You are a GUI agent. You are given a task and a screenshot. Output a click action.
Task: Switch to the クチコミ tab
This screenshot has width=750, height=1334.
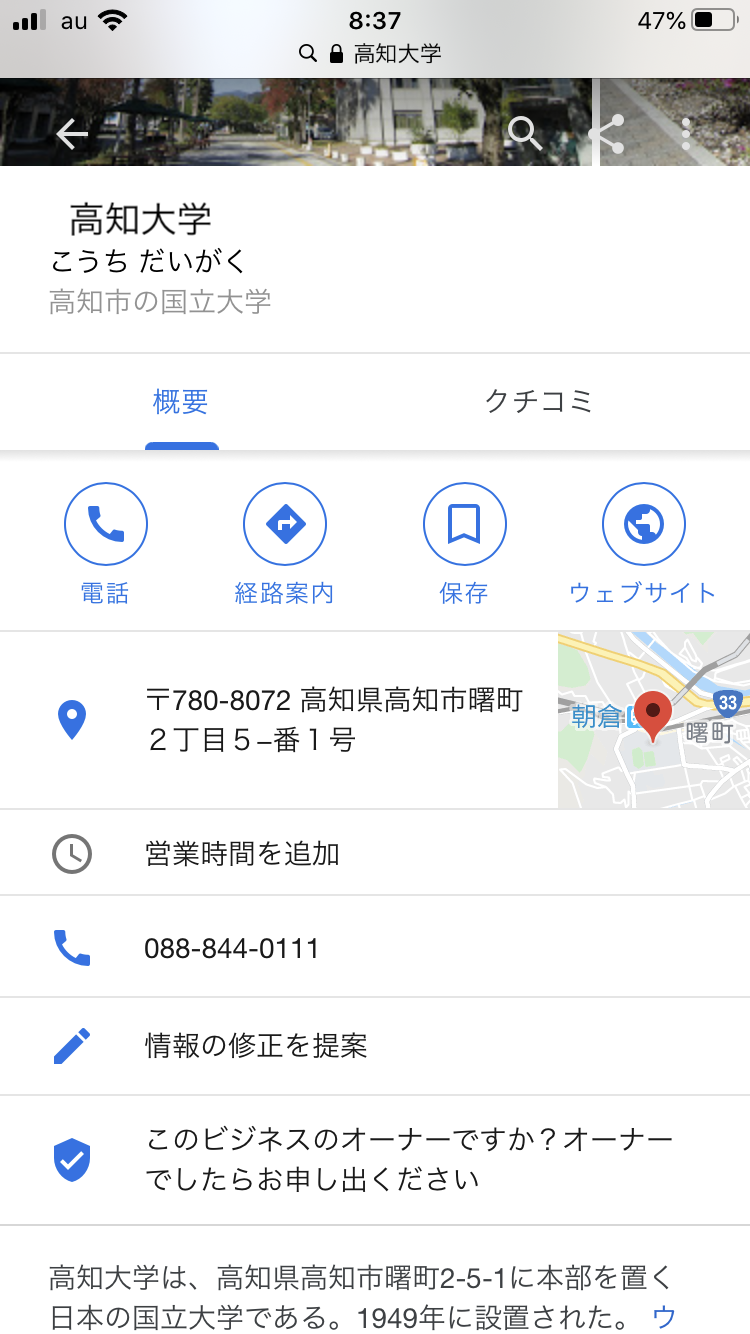coord(538,402)
